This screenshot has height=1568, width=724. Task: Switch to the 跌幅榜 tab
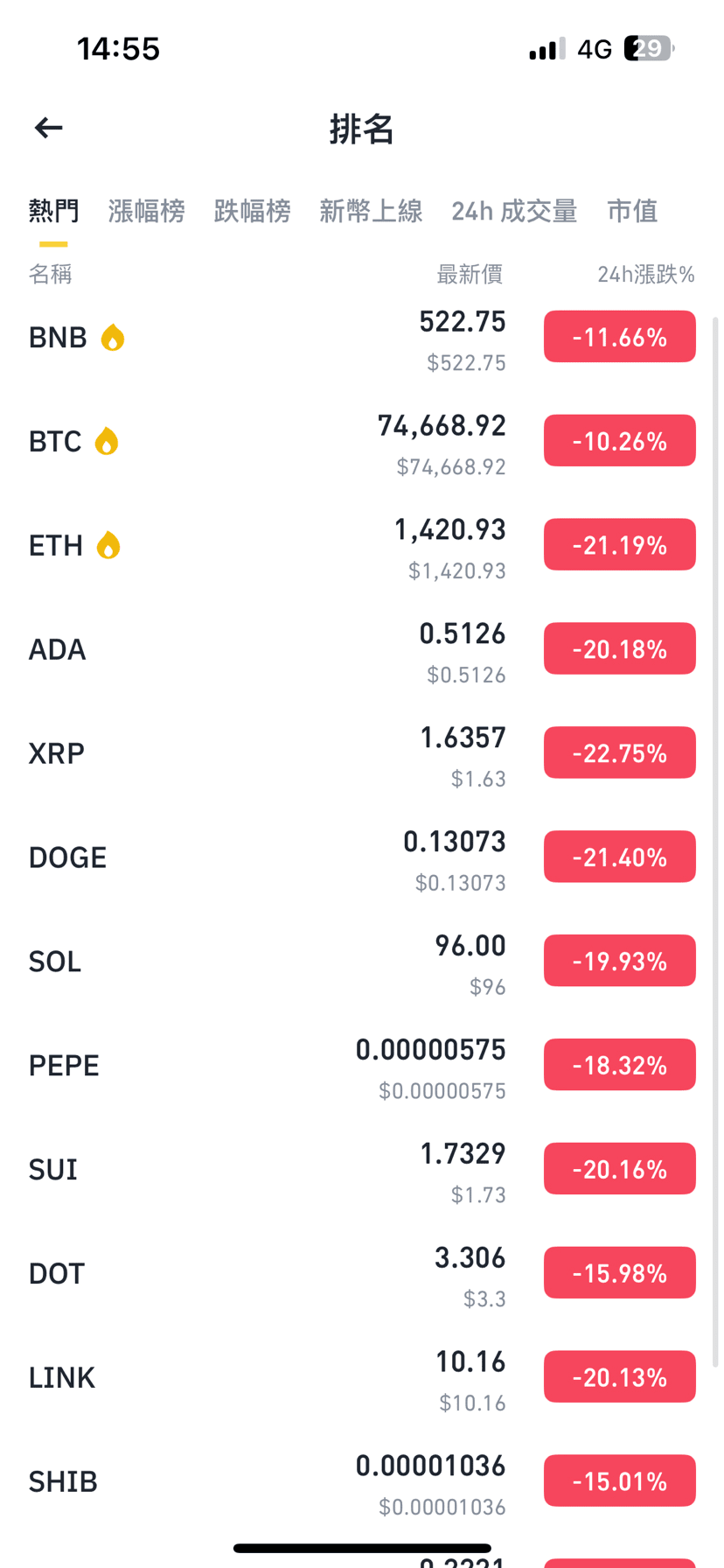tap(252, 211)
